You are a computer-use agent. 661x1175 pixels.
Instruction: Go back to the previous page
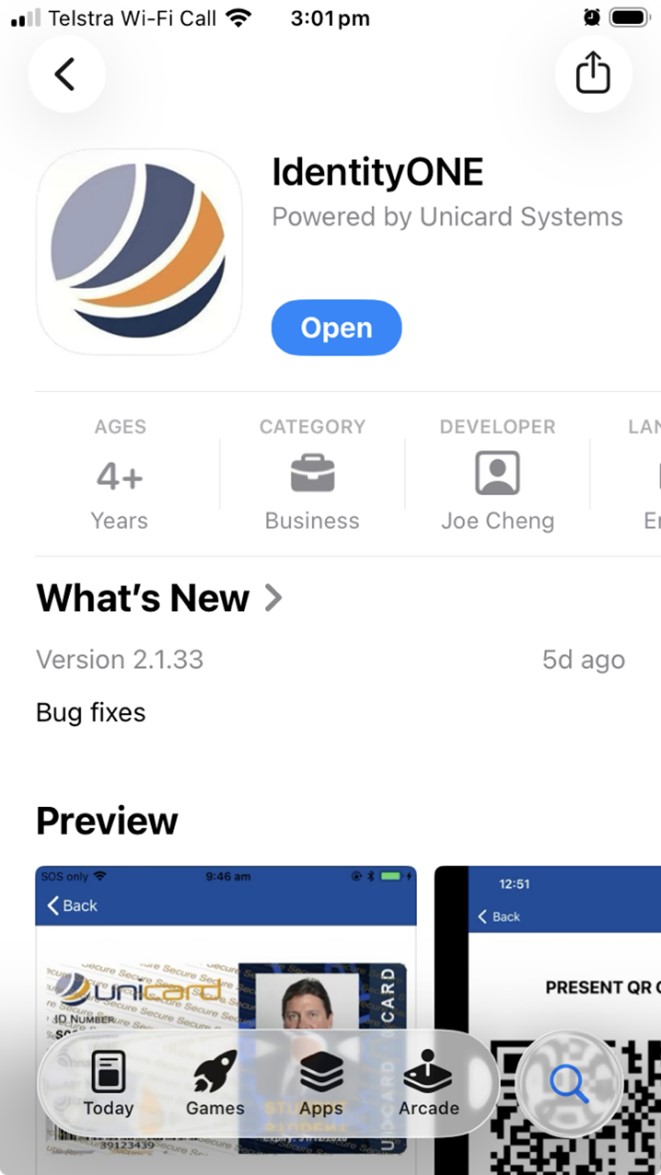coord(66,74)
